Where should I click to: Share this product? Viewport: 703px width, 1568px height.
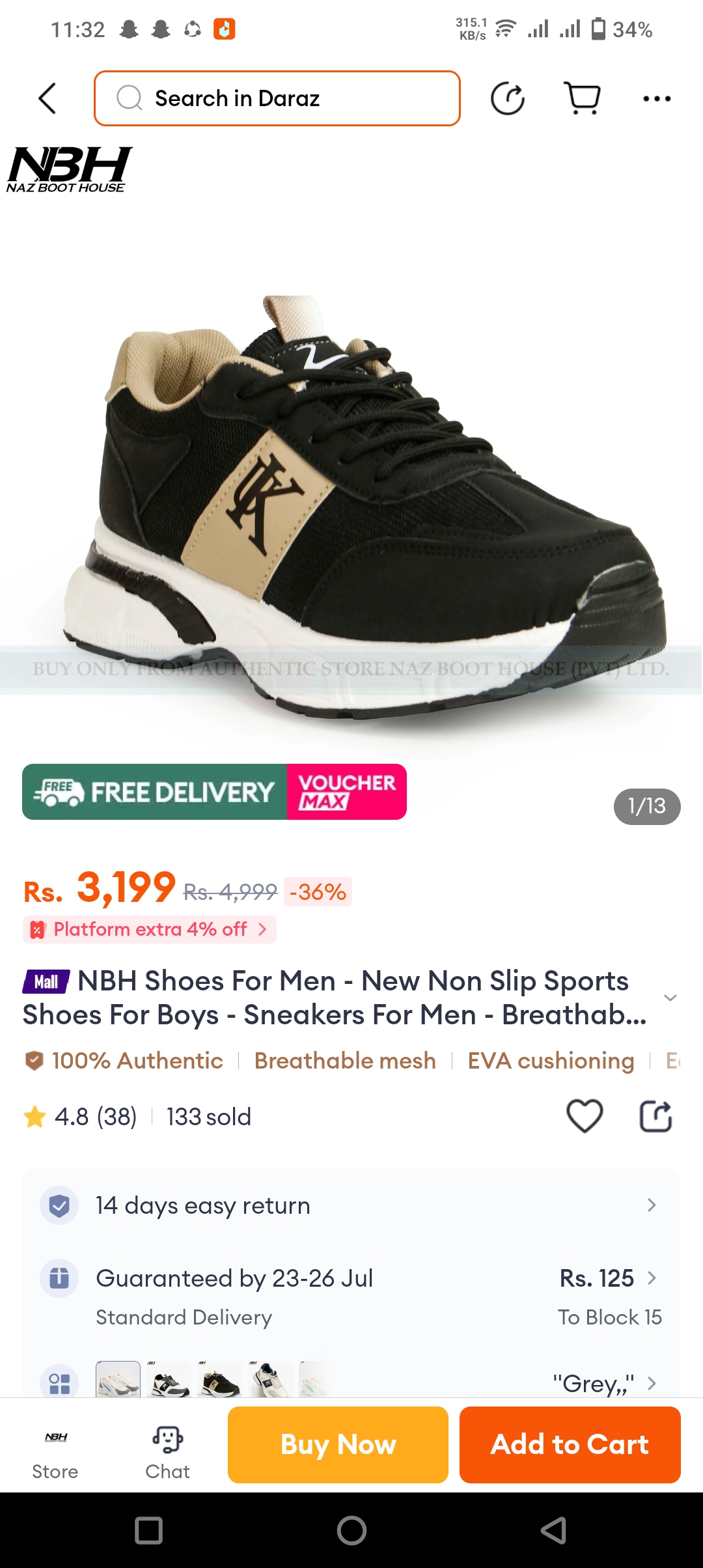(655, 1116)
